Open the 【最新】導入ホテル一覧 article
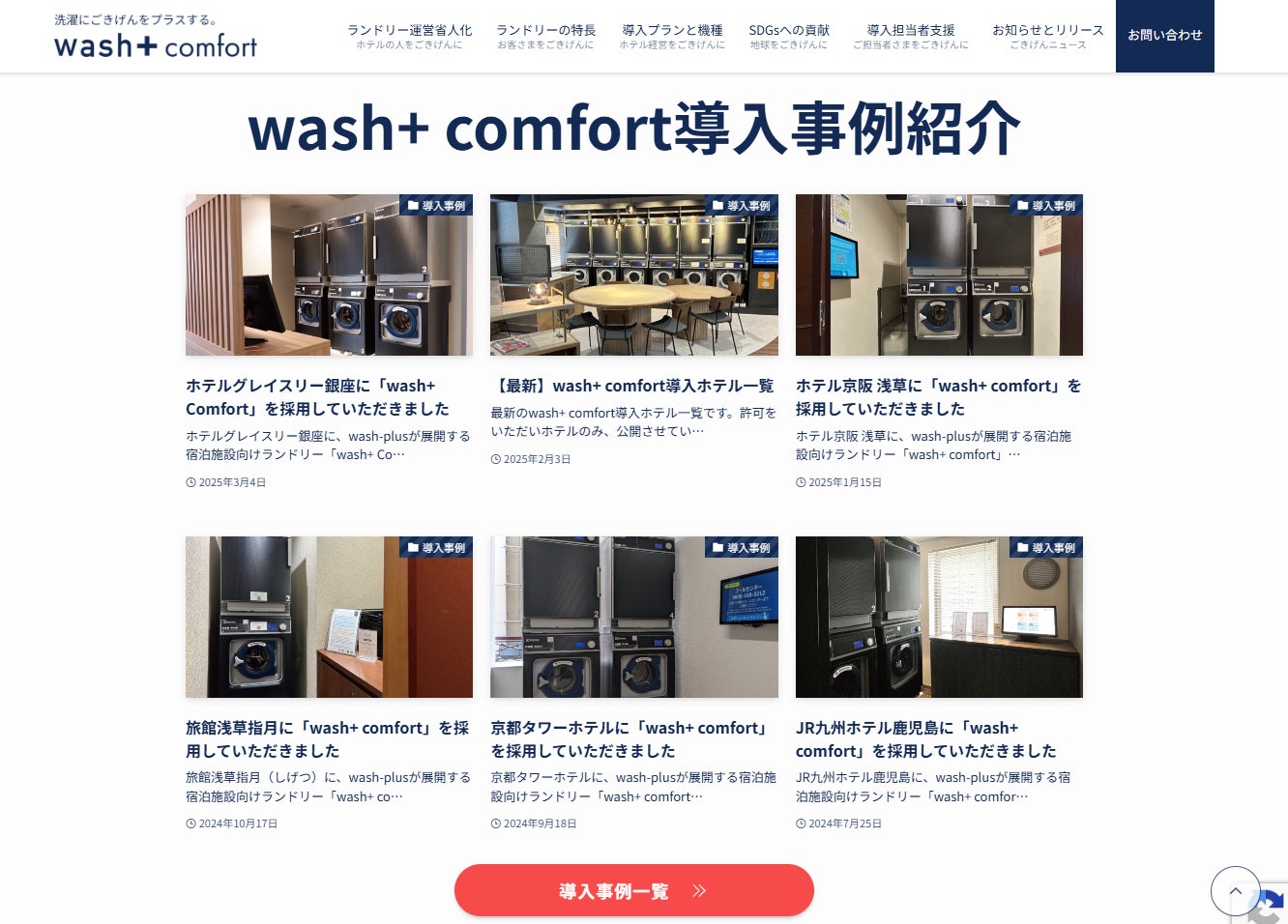1288x924 pixels. pos(633,386)
